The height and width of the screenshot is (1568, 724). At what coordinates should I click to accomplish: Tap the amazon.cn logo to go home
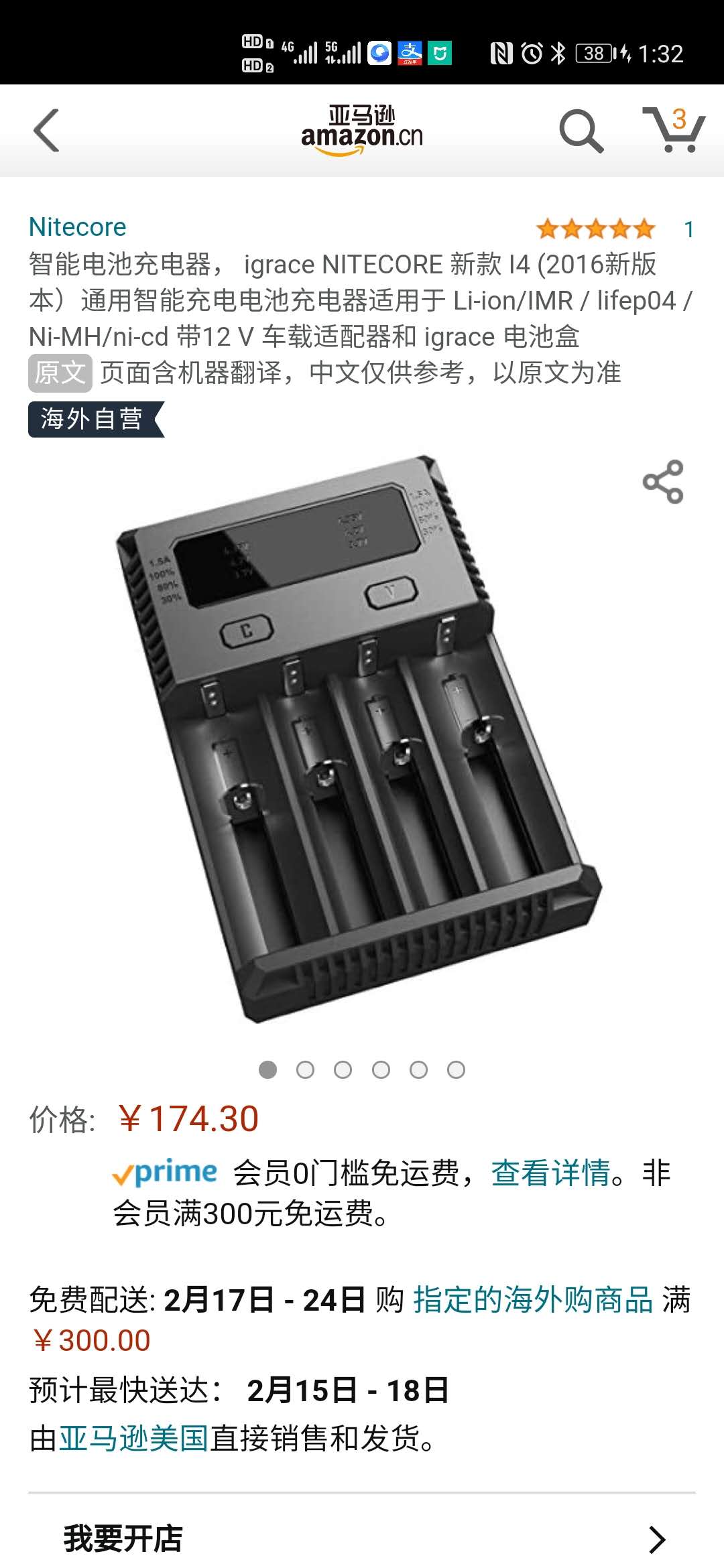click(x=362, y=131)
